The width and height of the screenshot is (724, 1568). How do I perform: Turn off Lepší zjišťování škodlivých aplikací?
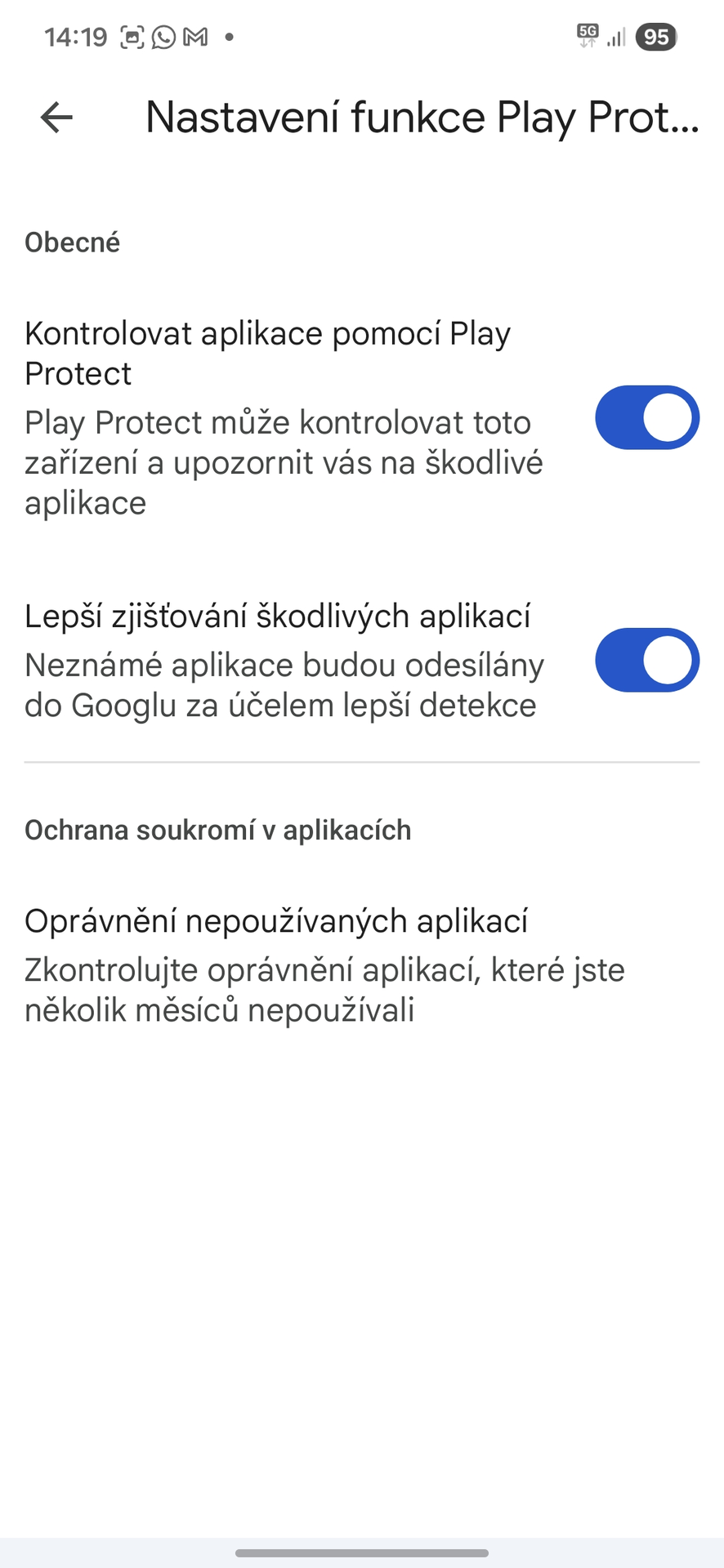(646, 660)
